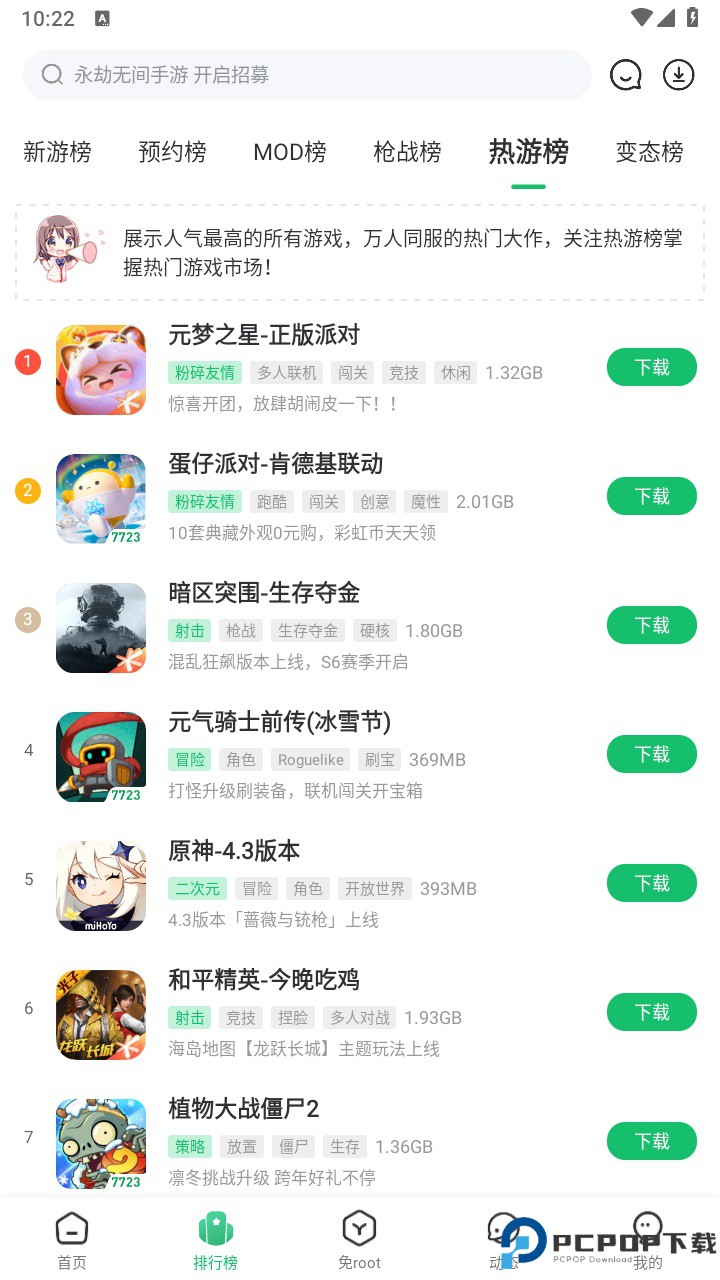Select the 免root icon in bottom bar
720x1280 pixels.
(359, 1228)
